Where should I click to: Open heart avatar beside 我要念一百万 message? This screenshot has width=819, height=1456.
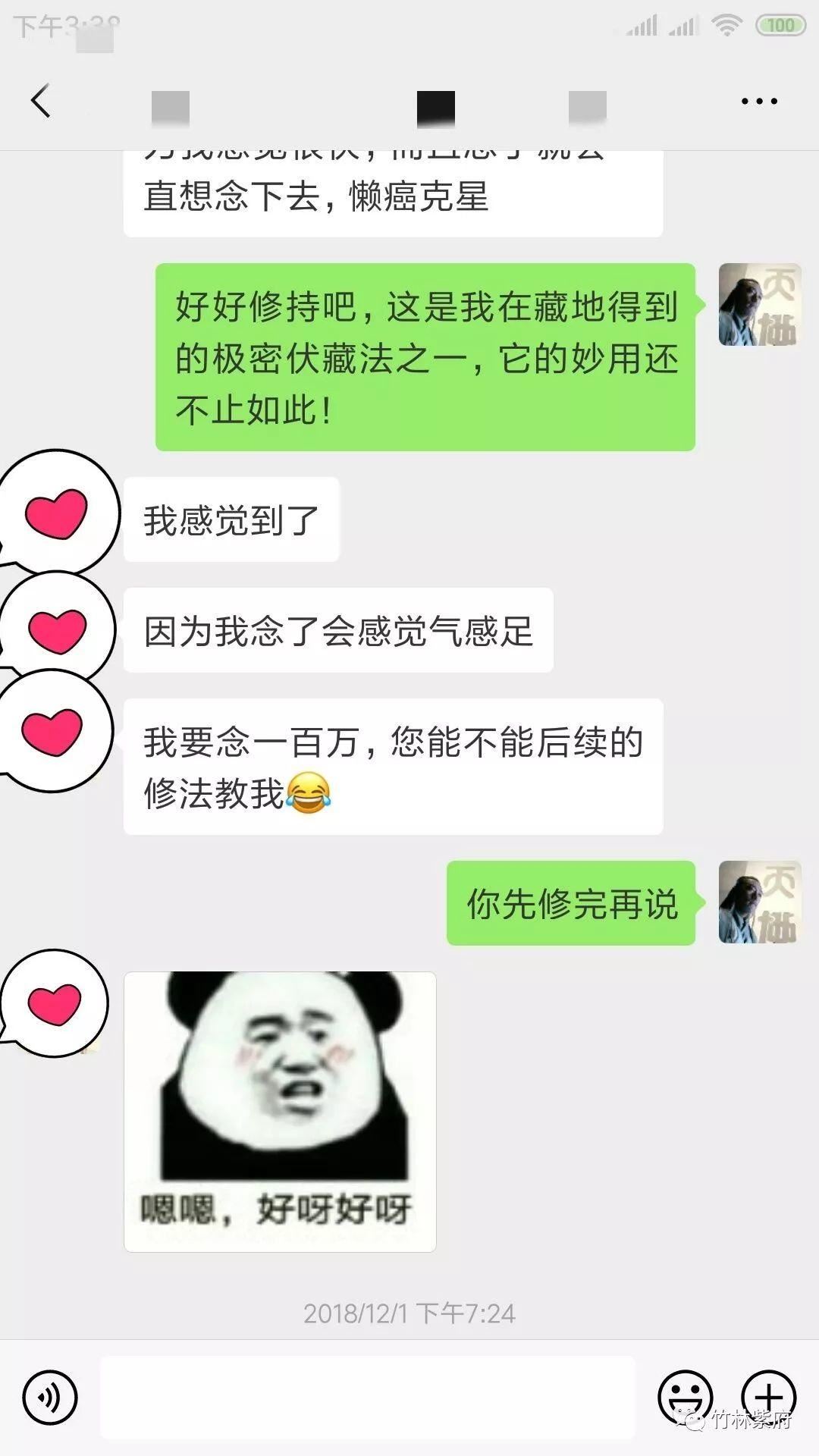pos(53,731)
